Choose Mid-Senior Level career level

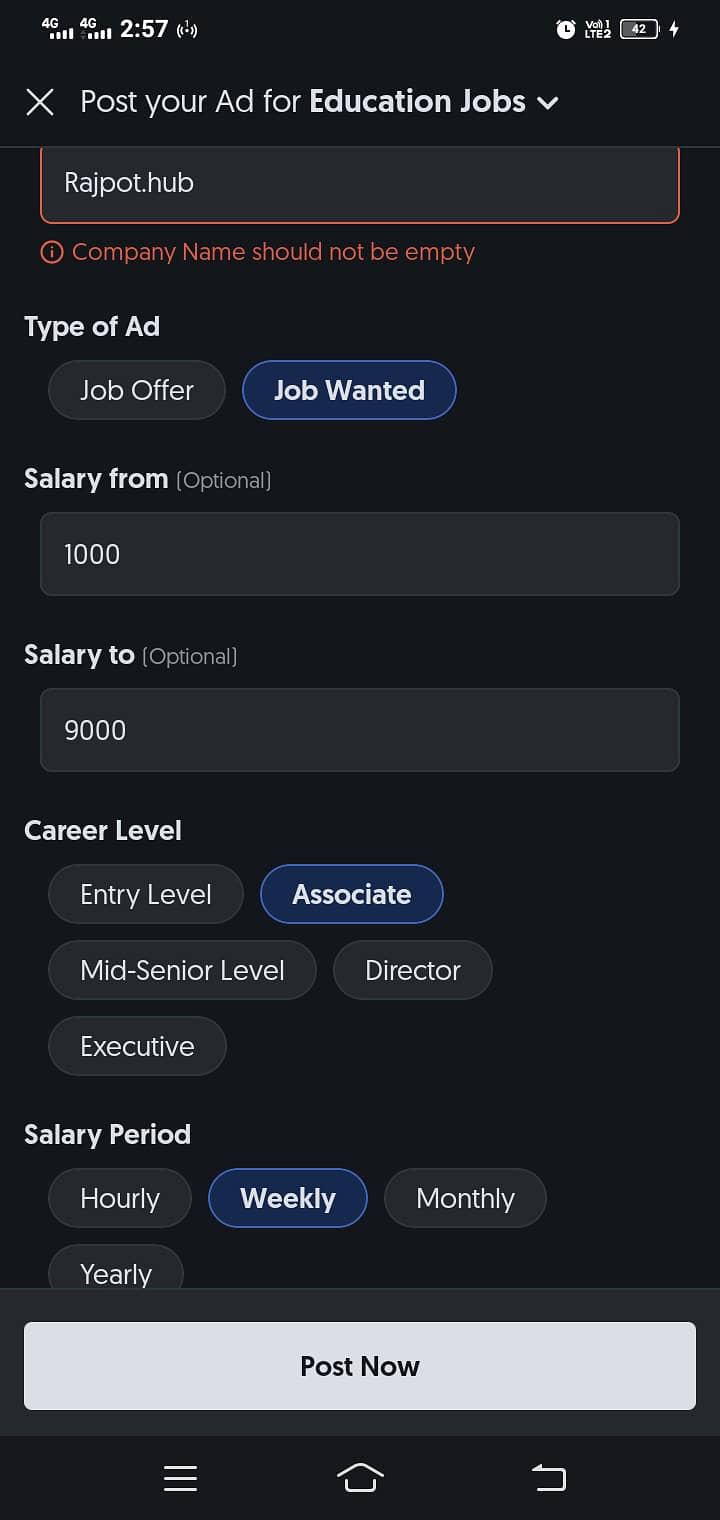click(x=182, y=970)
